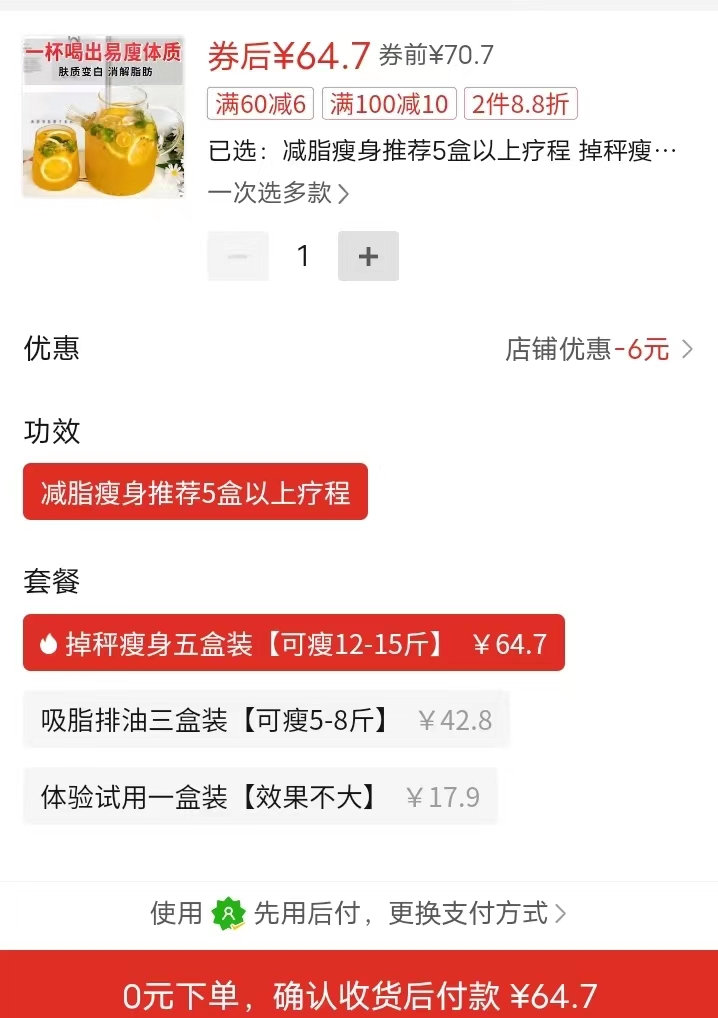Increase quantity with the plus button
The height and width of the screenshot is (1018, 718).
(368, 256)
